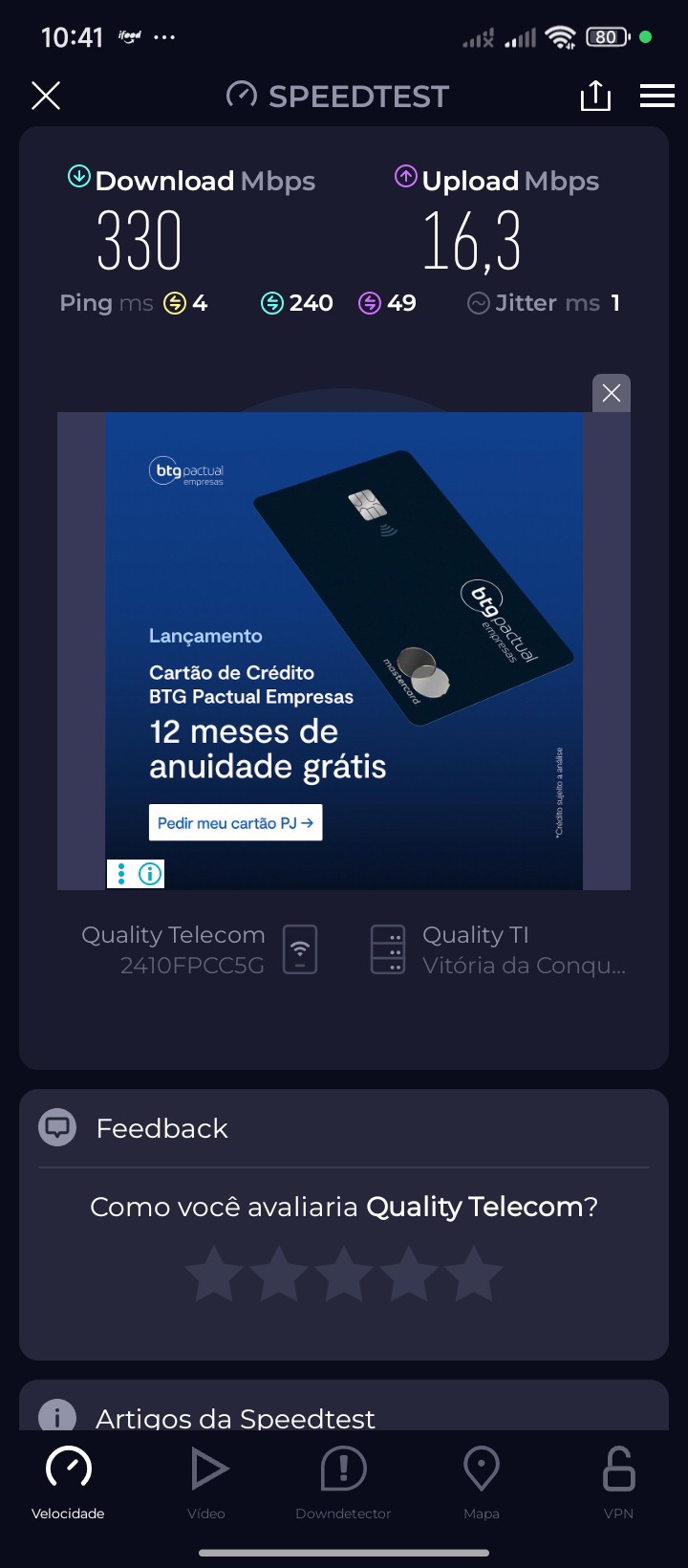Tap 'Pedir meu cartão PJ' button

[235, 822]
